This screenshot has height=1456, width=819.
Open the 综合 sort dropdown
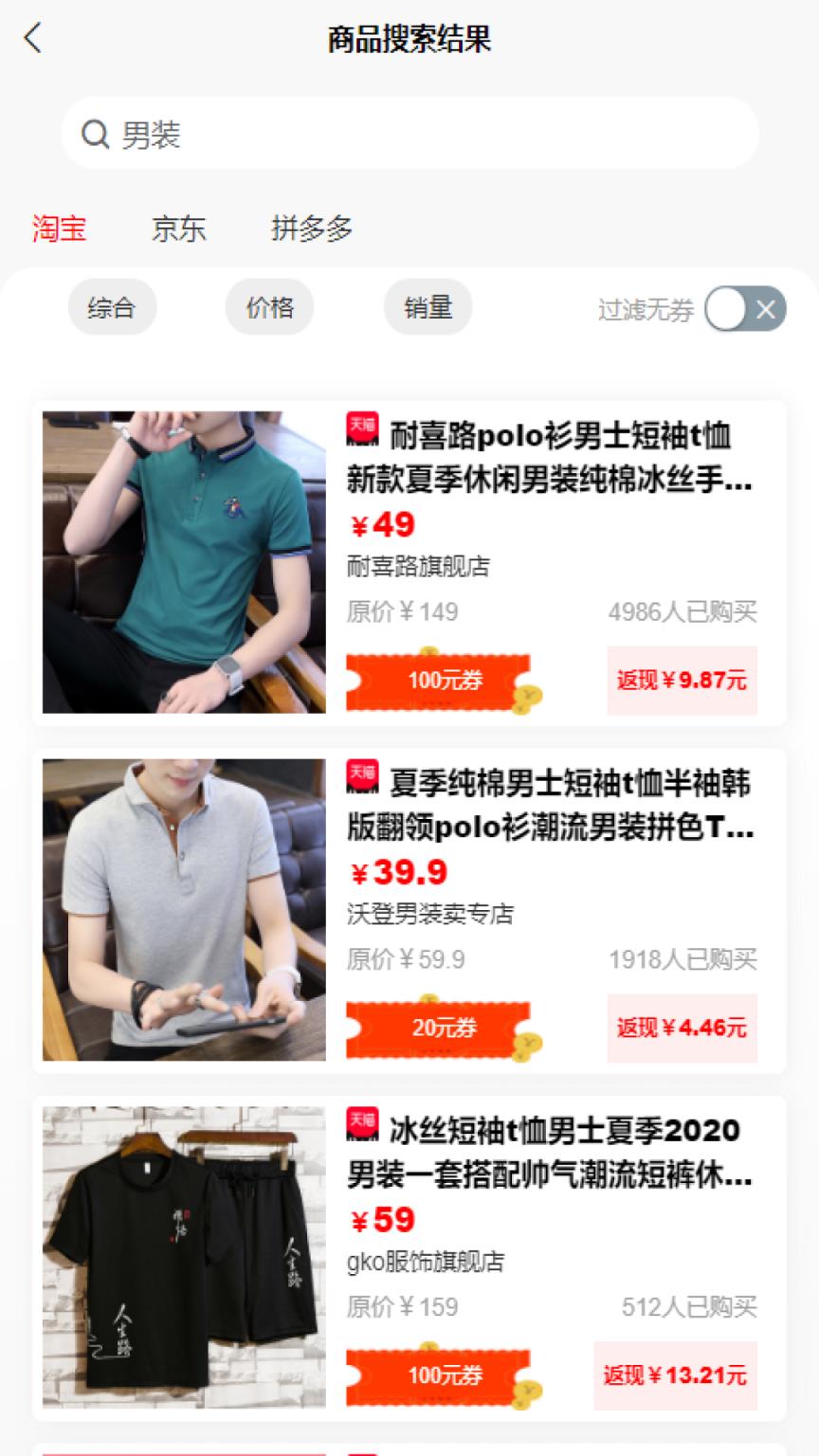(112, 307)
